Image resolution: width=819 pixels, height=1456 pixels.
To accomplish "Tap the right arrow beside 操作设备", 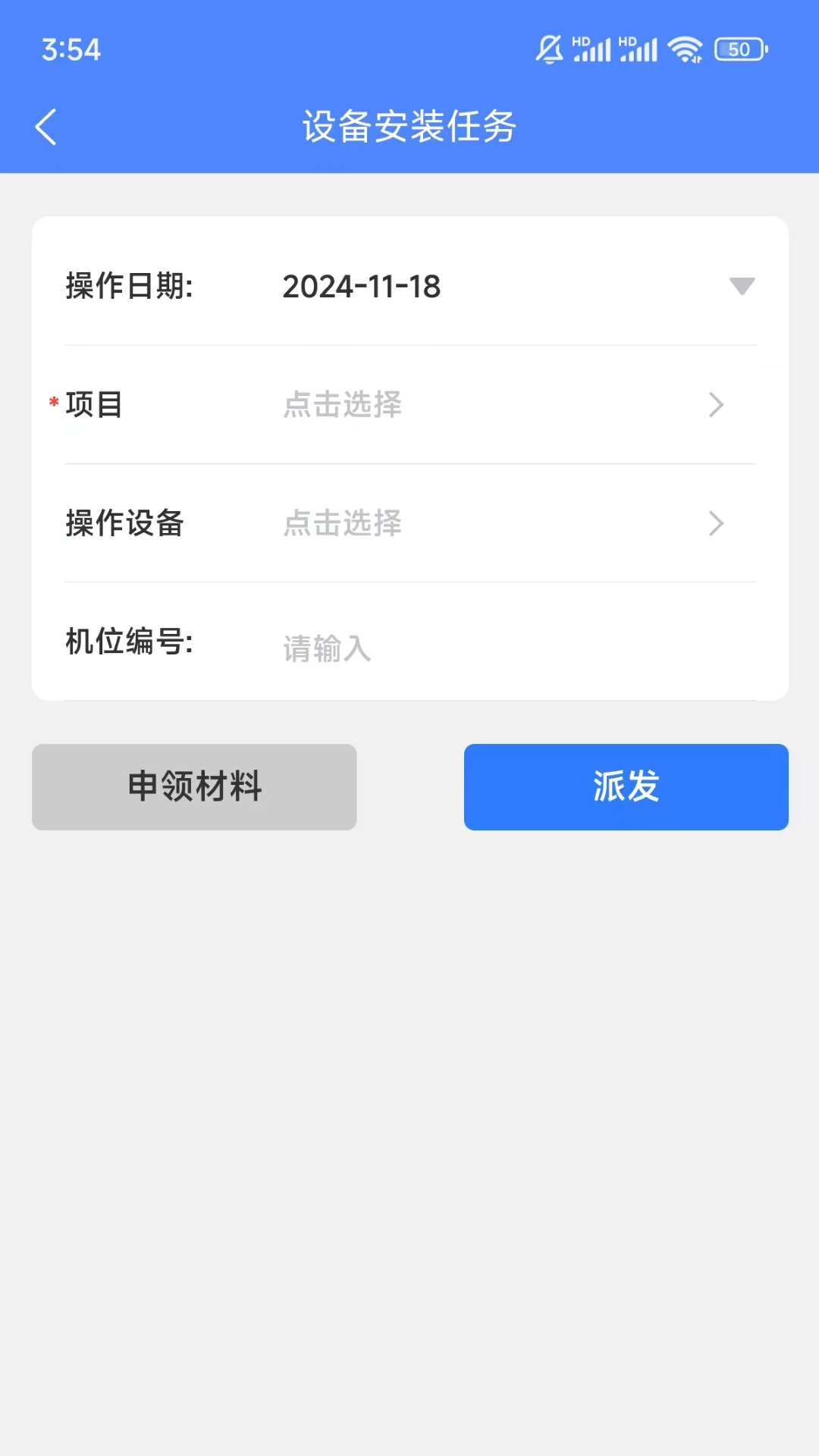I will coord(715,524).
